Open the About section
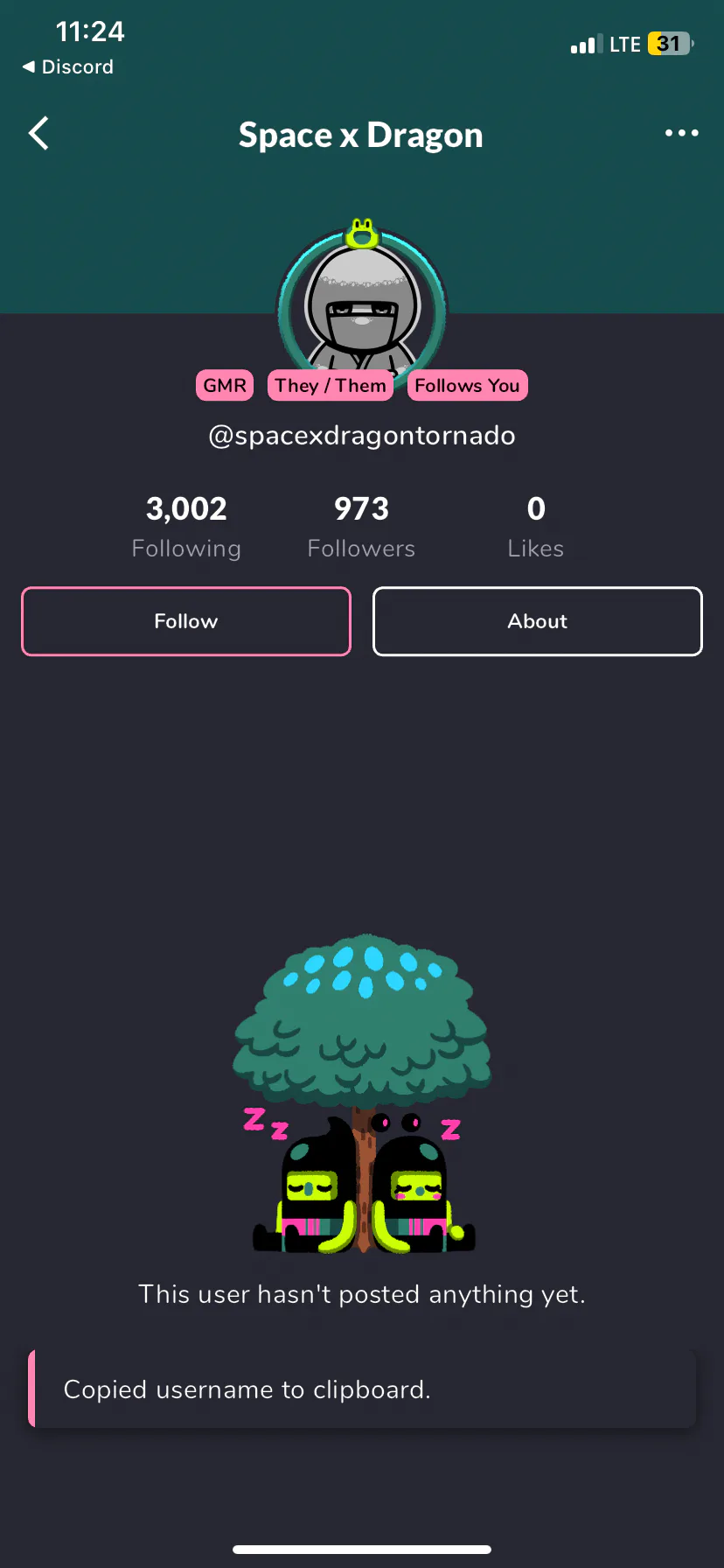The image size is (724, 1568). click(x=537, y=621)
